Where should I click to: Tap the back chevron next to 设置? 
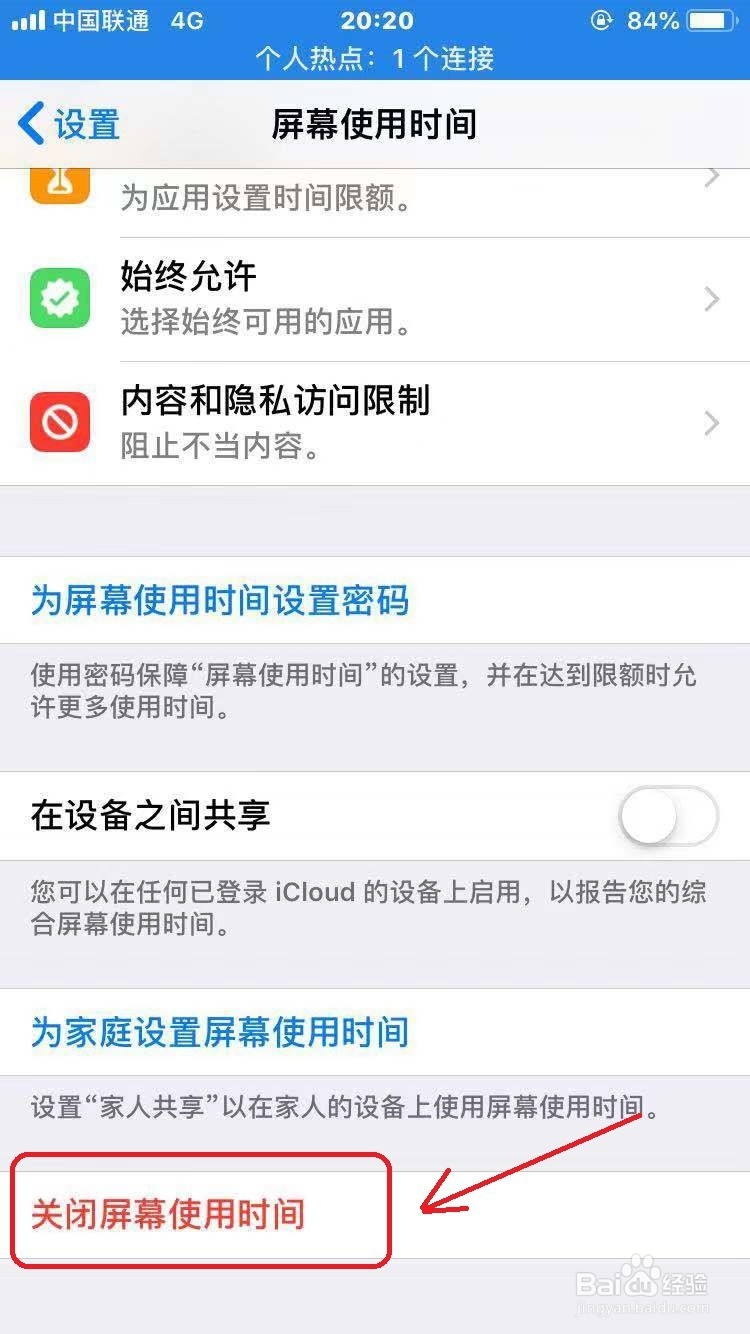coord(28,123)
